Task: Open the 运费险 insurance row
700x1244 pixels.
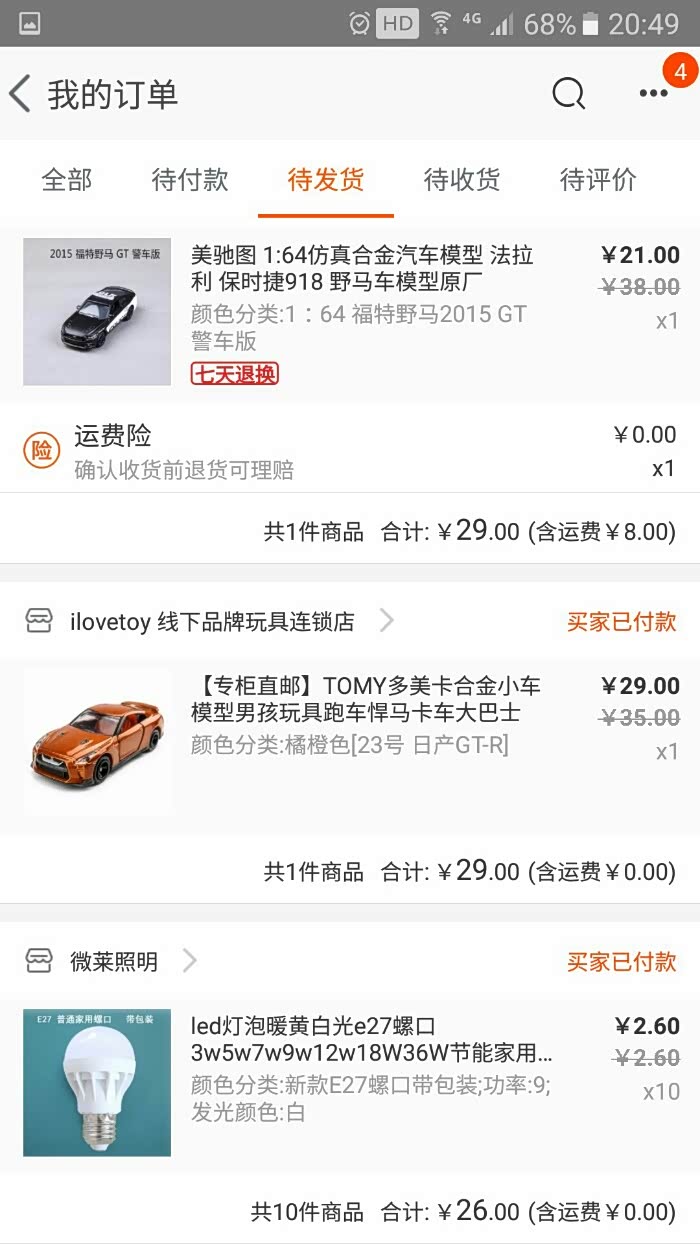Action: coord(350,451)
